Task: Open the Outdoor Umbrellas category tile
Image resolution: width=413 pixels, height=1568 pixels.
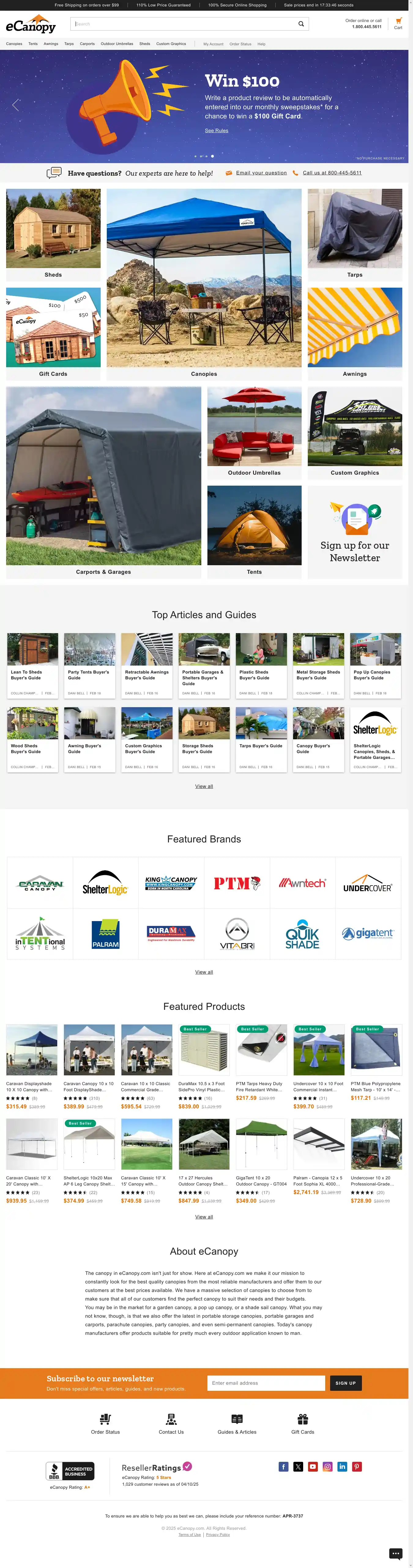Action: pyautogui.click(x=254, y=432)
